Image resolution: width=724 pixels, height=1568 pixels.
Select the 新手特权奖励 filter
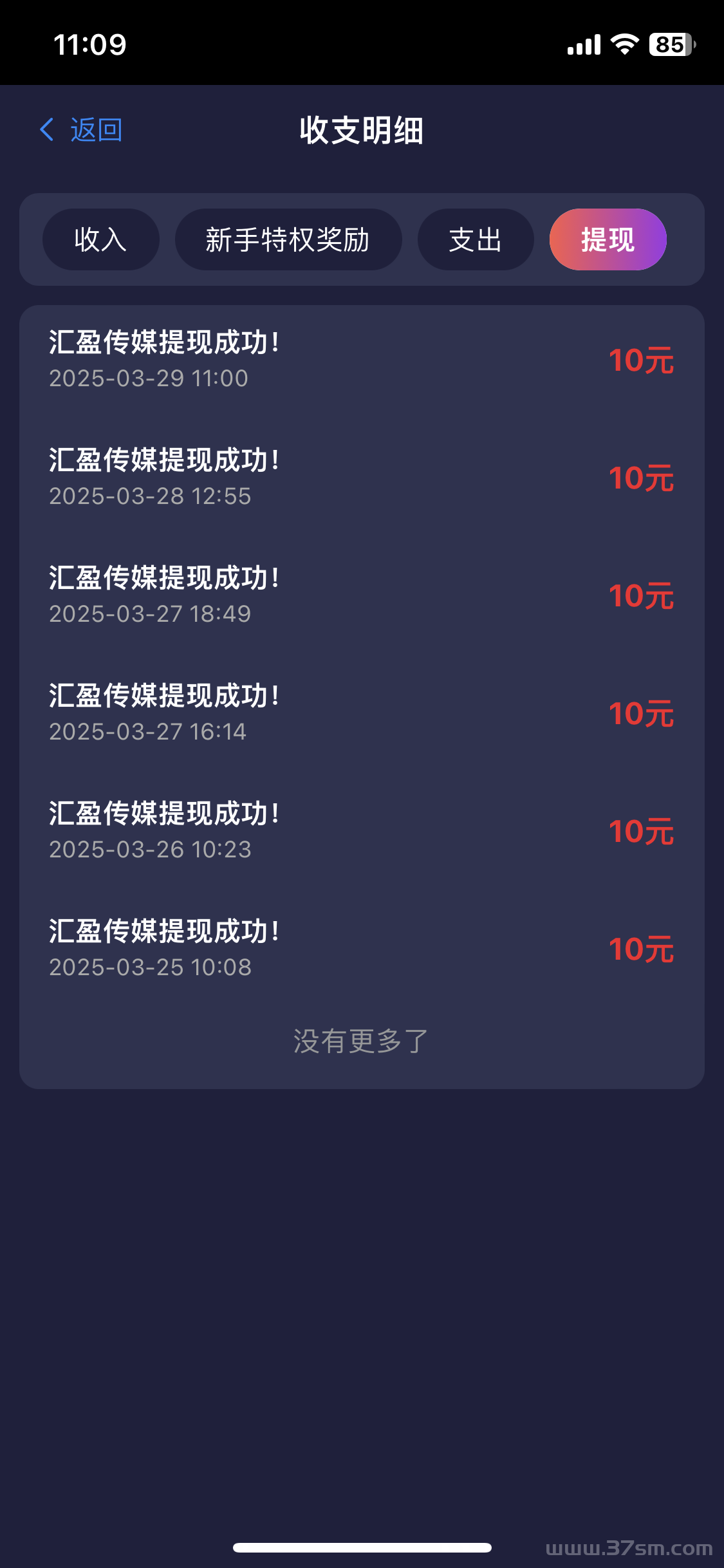287,239
